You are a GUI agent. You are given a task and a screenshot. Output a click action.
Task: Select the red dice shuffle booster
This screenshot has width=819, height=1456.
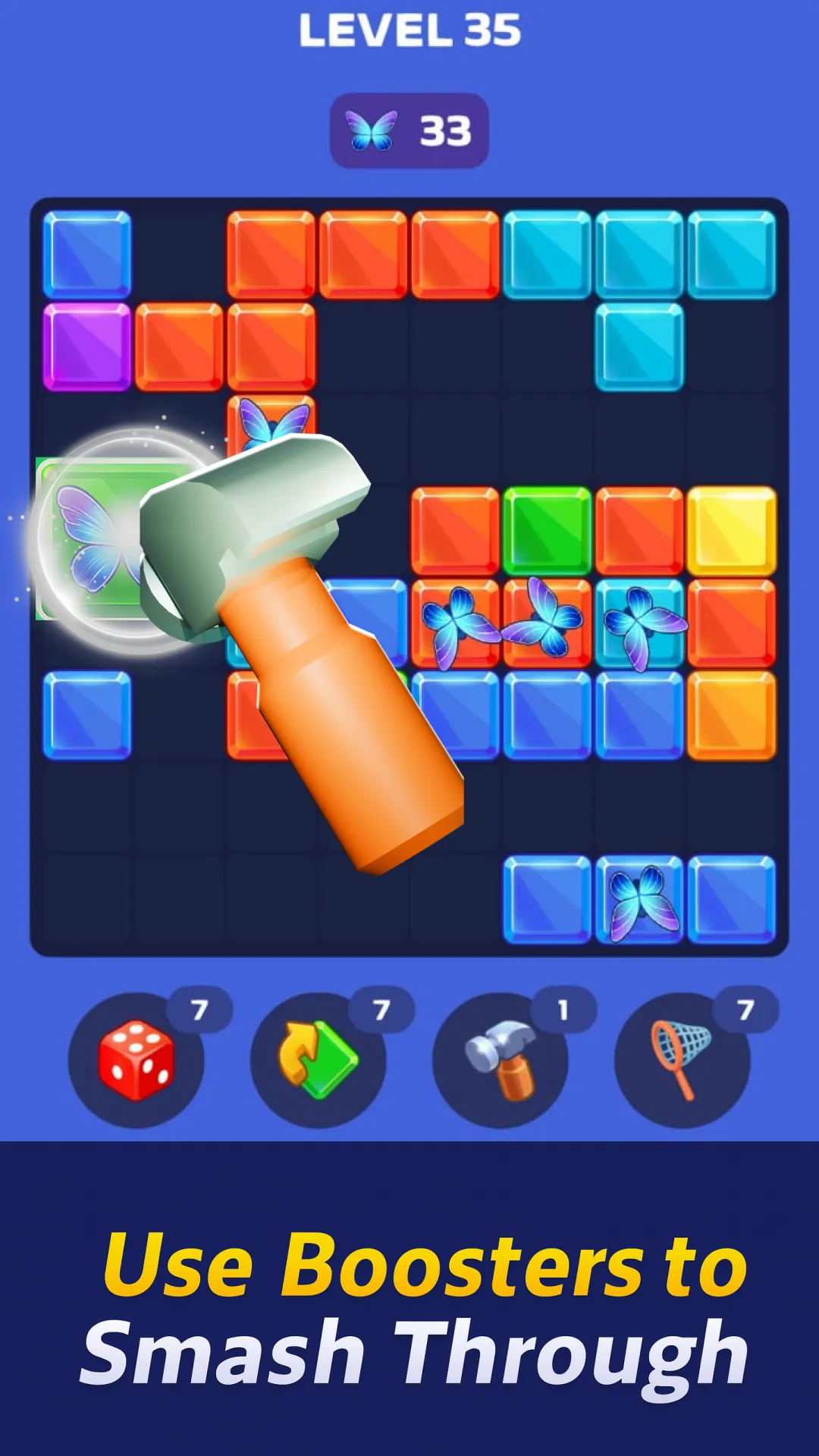pyautogui.click(x=135, y=1062)
